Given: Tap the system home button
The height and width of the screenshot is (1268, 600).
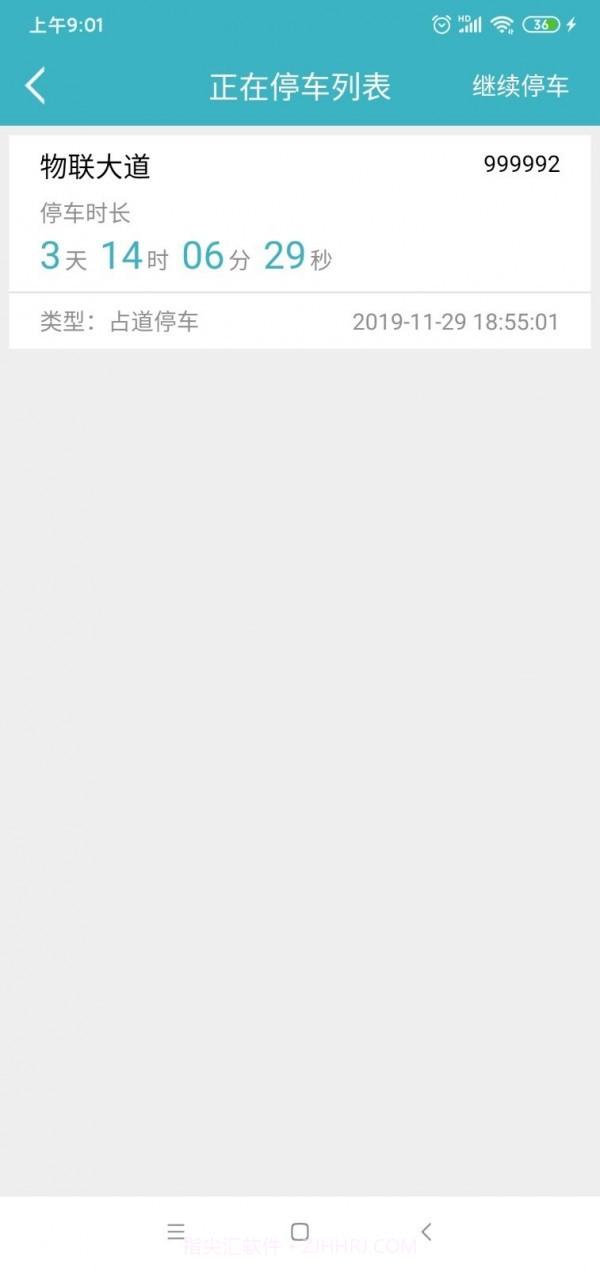Looking at the screenshot, I should 299,1231.
